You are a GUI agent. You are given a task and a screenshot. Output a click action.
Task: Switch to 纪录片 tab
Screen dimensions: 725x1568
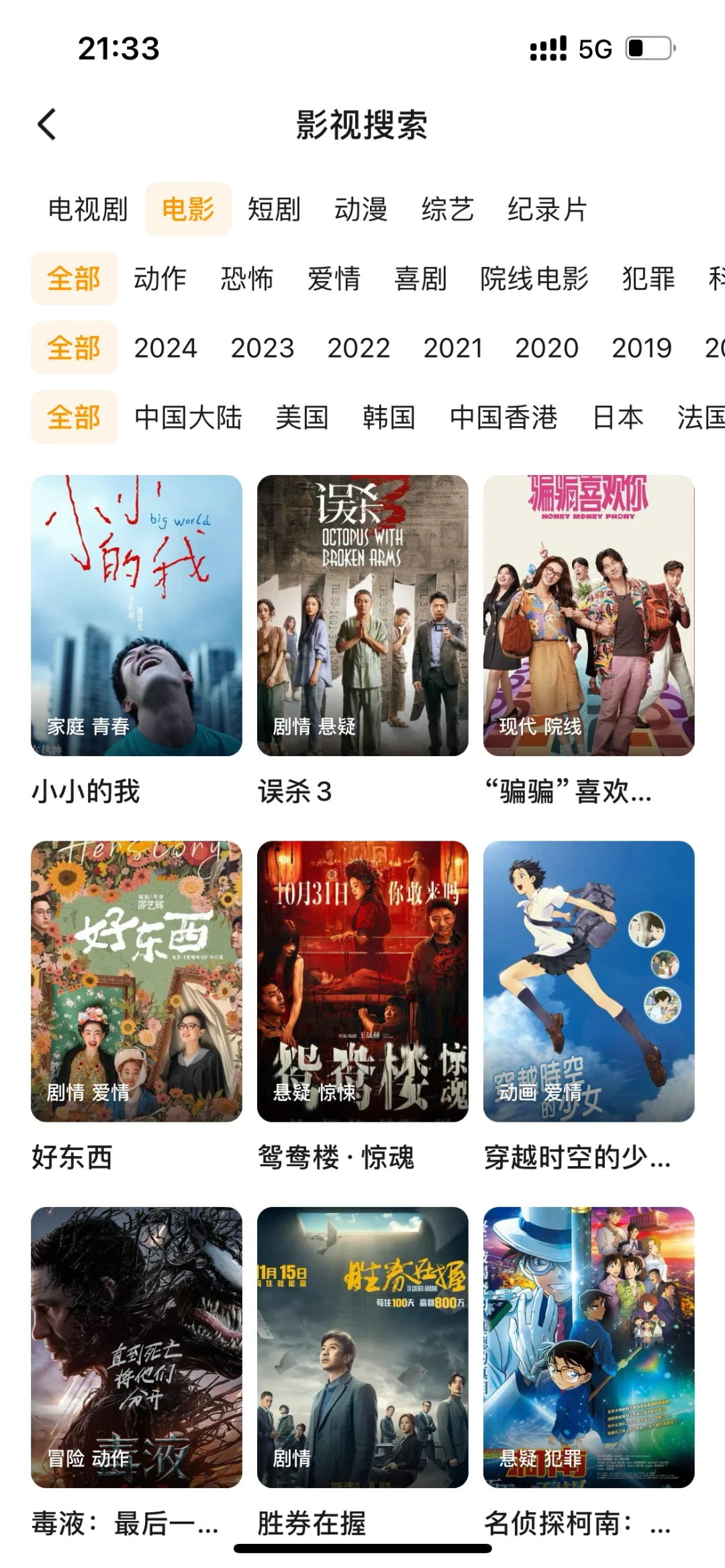point(547,209)
